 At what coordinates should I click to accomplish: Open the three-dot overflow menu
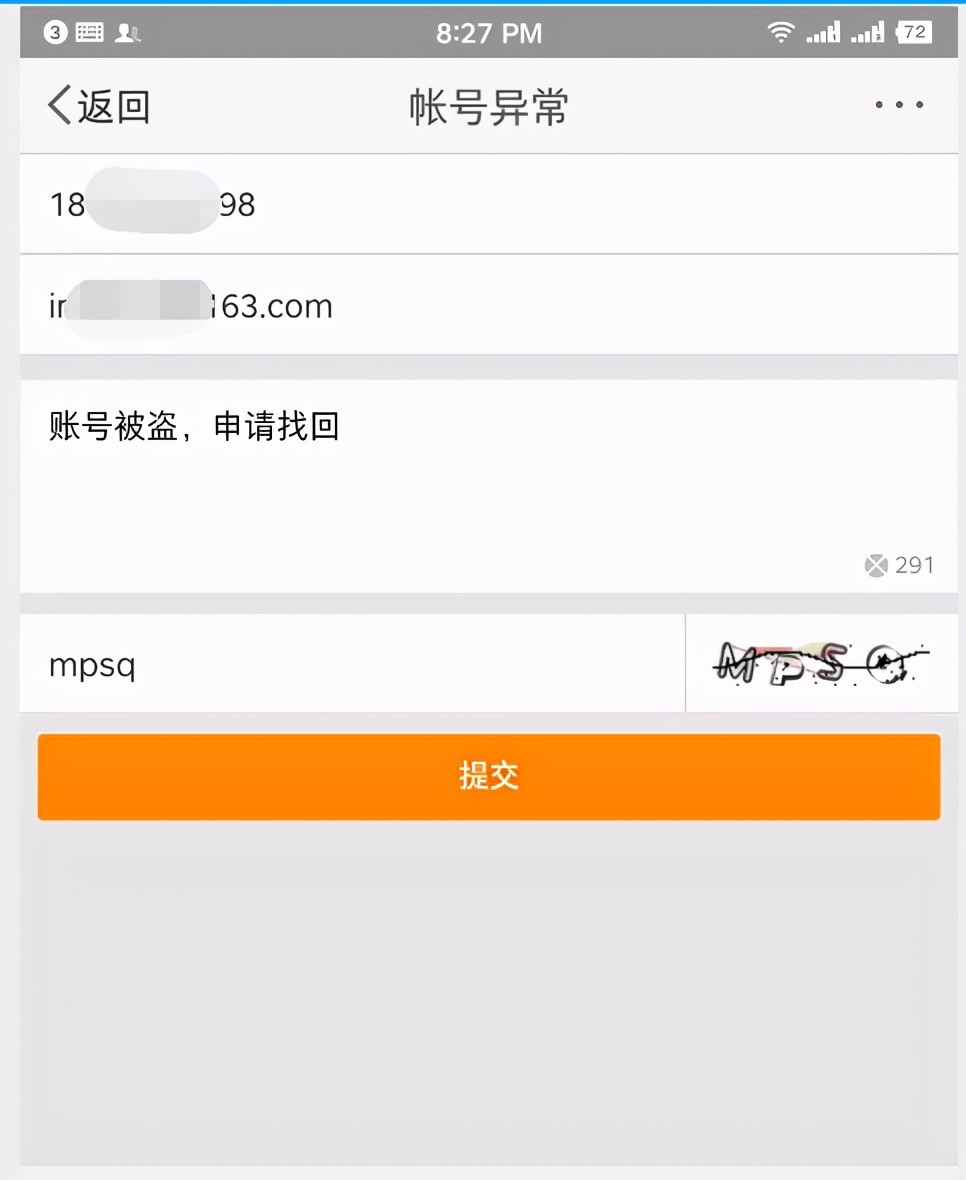point(897,104)
